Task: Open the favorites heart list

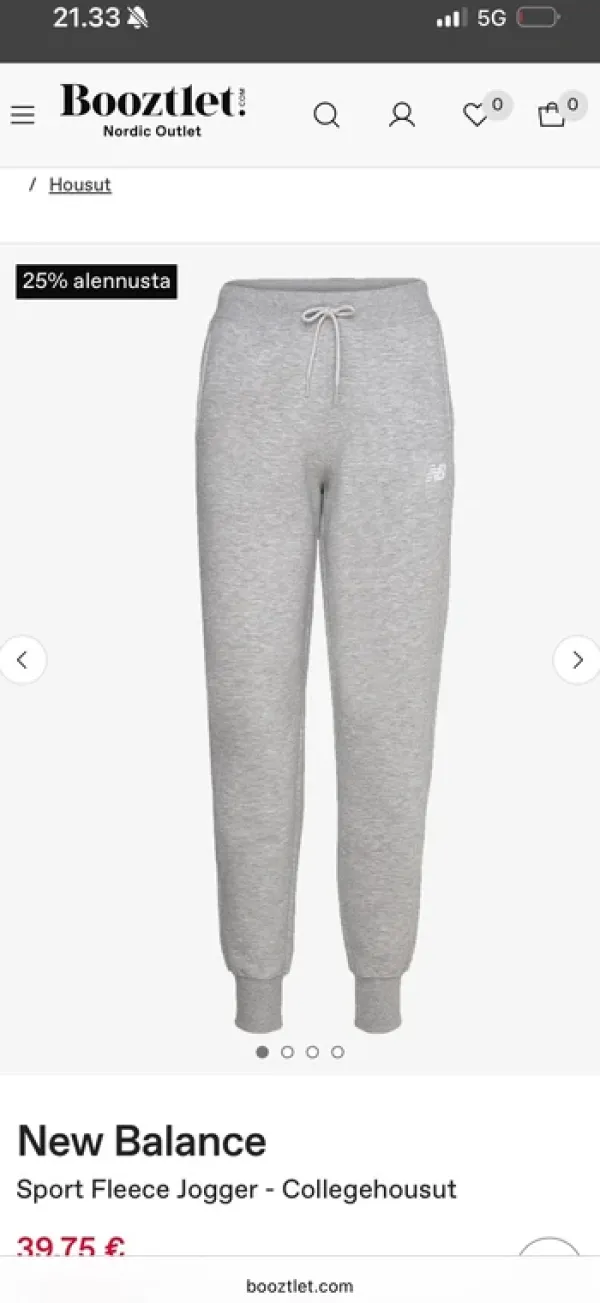Action: pos(476,116)
